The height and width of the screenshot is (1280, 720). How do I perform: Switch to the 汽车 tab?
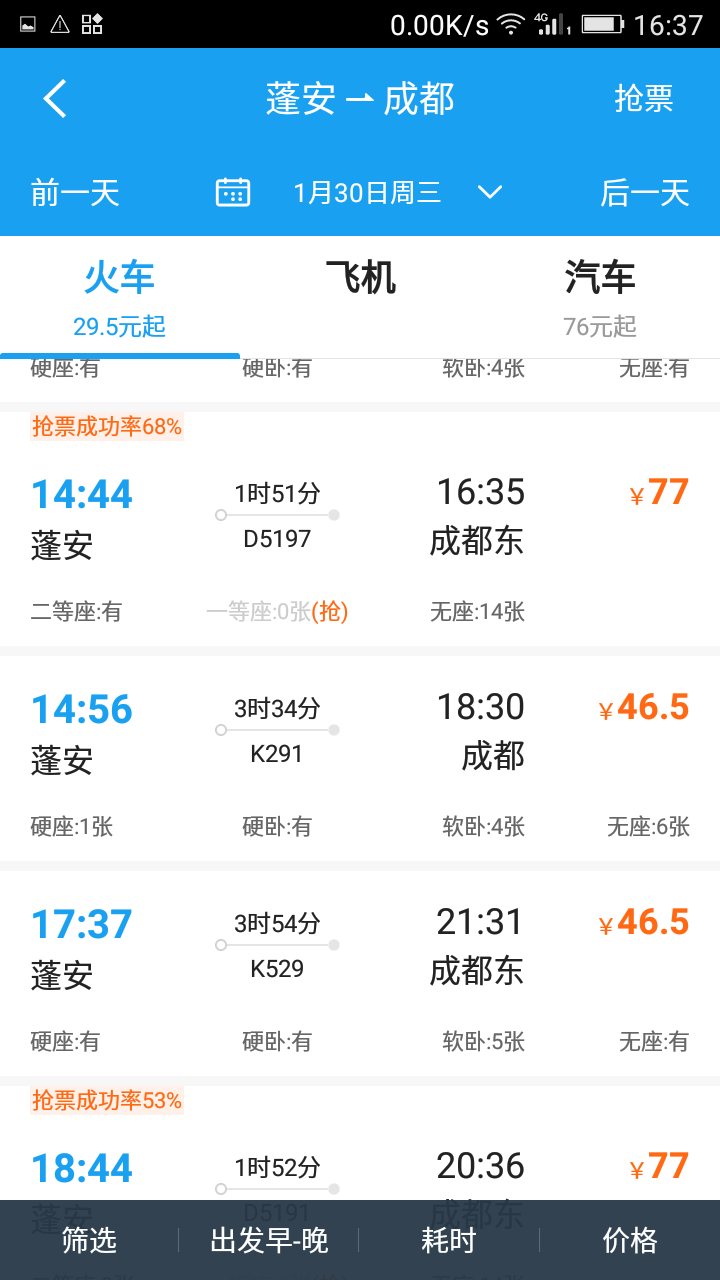[x=600, y=297]
